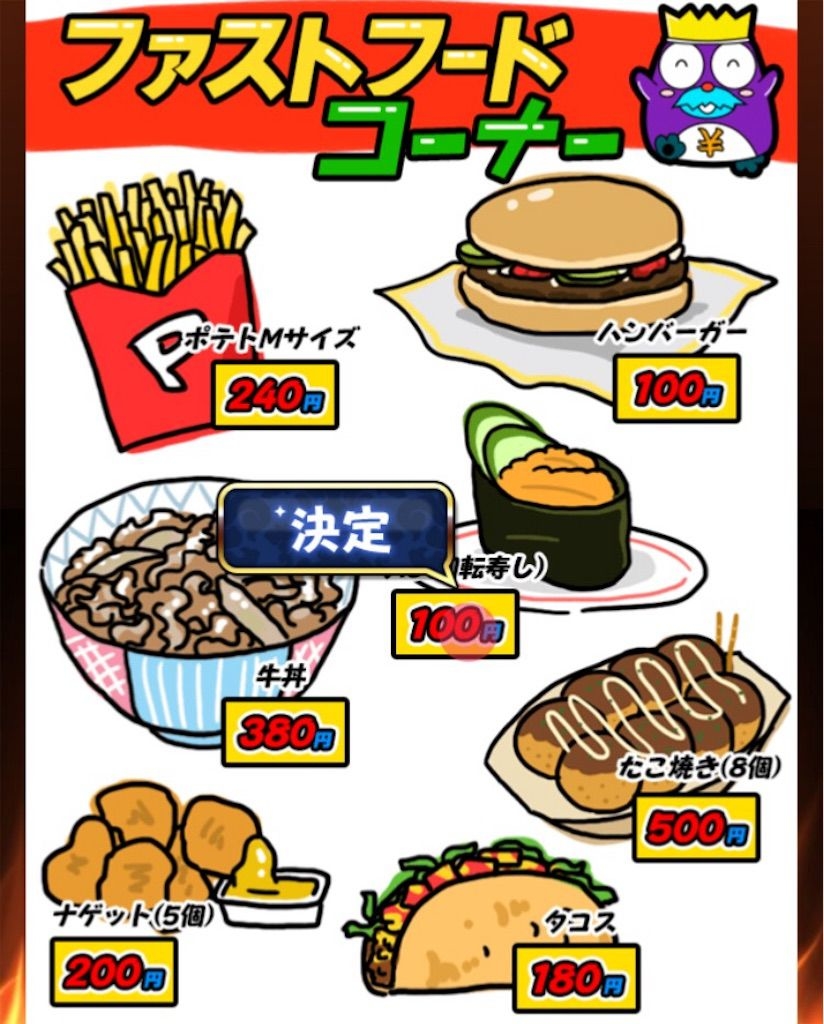This screenshot has width=824, height=1024.
Task: Select the sushi 100円 price tag
Action: [x=455, y=624]
